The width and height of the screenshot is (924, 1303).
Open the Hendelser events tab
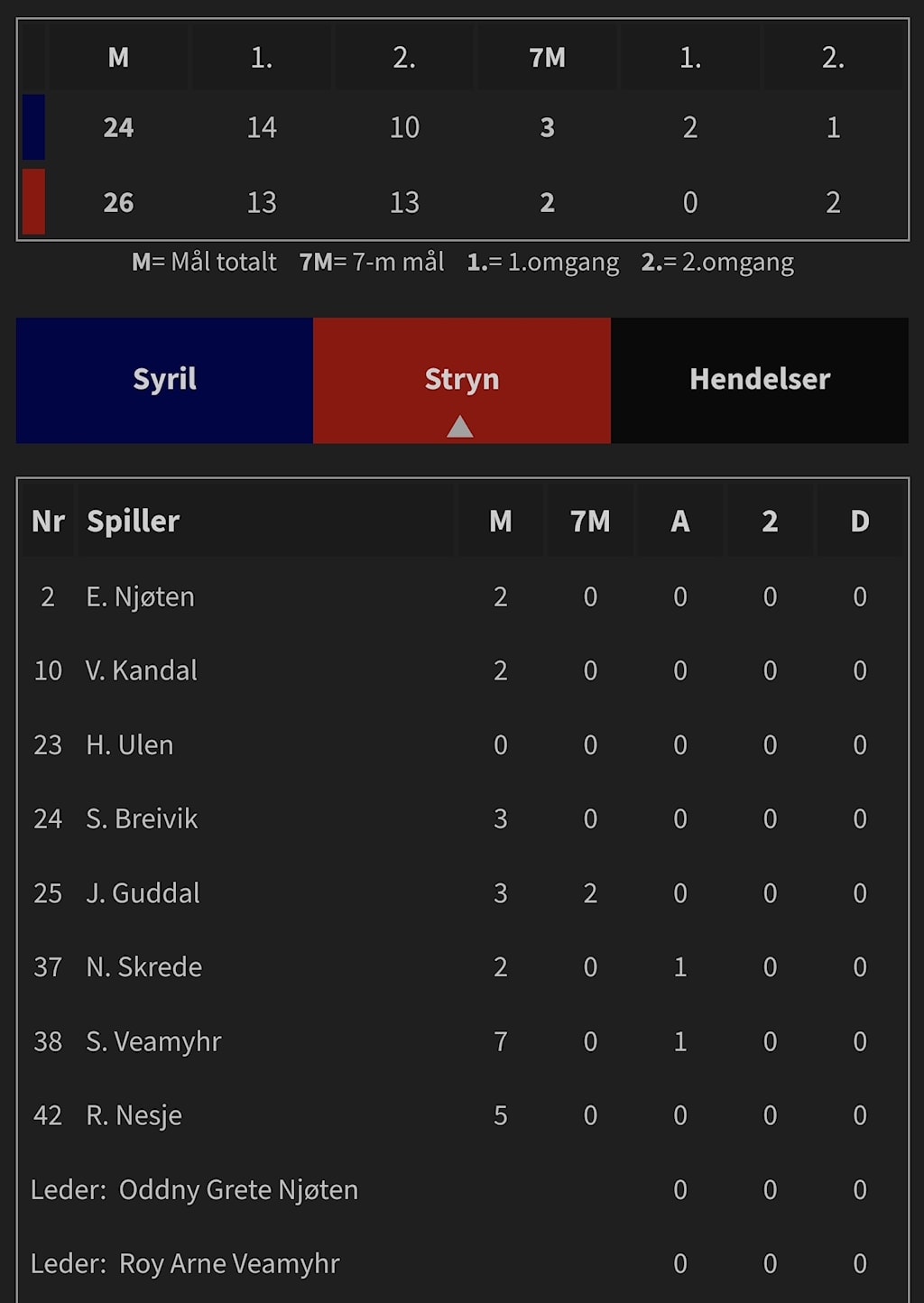tap(759, 380)
